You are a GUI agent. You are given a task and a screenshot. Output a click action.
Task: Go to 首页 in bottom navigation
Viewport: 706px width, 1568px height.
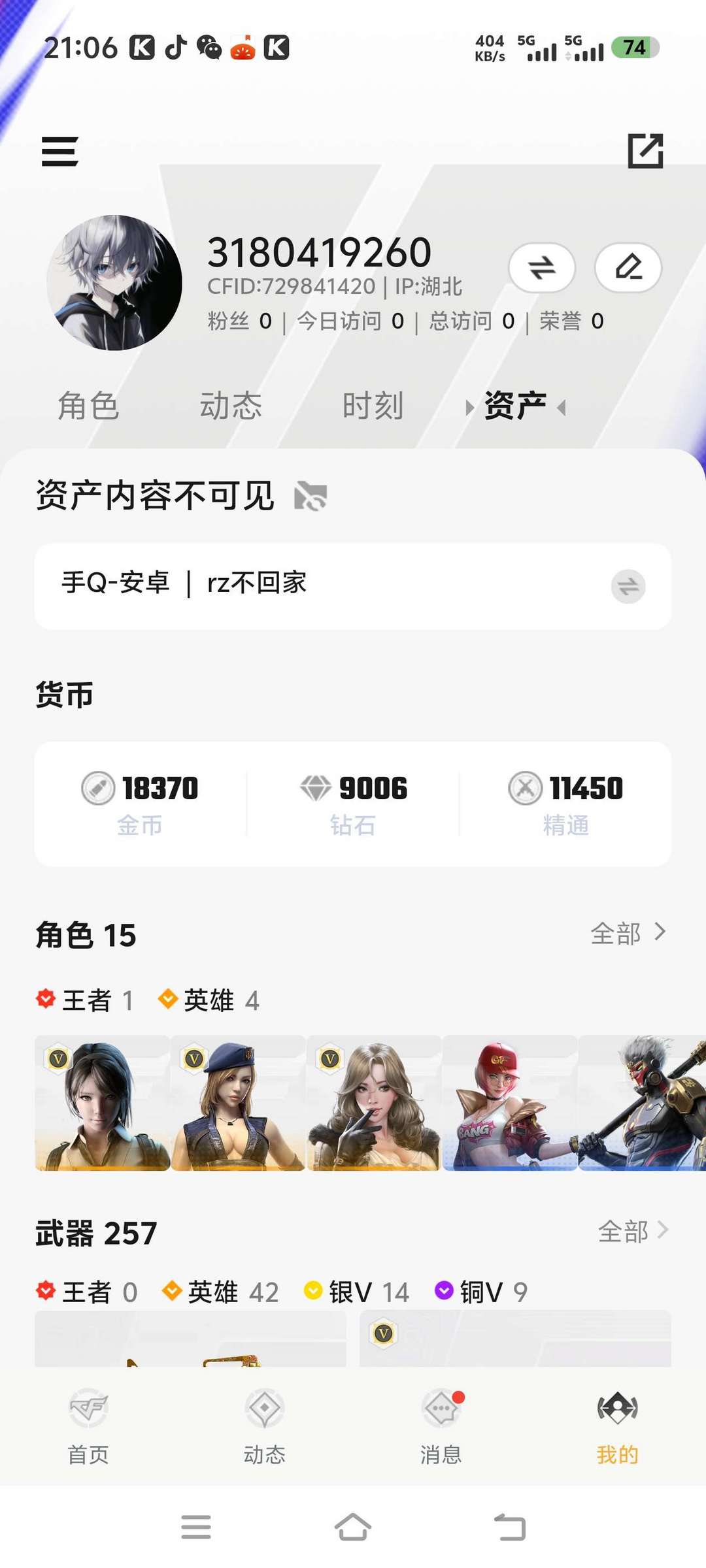coord(88,1427)
